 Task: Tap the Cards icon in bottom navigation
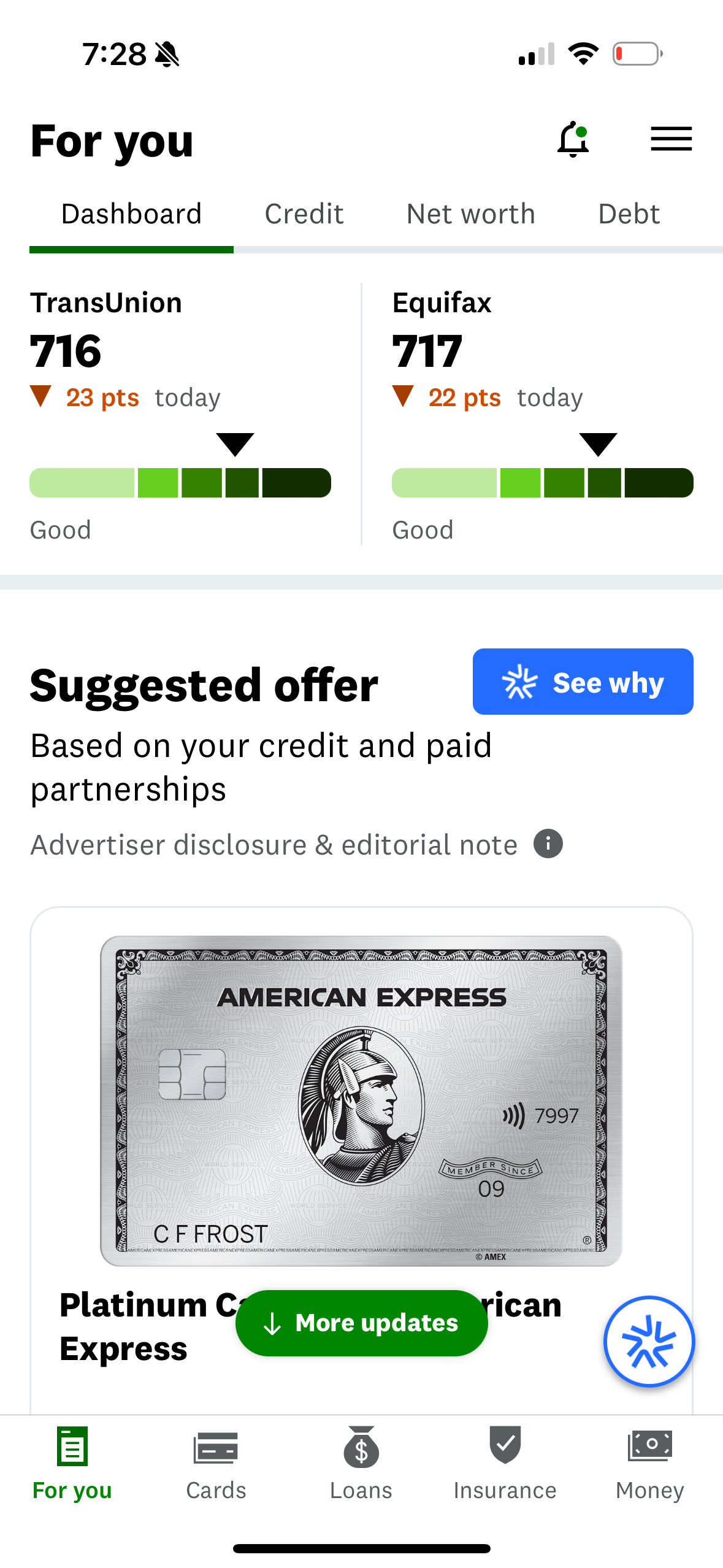(216, 1463)
